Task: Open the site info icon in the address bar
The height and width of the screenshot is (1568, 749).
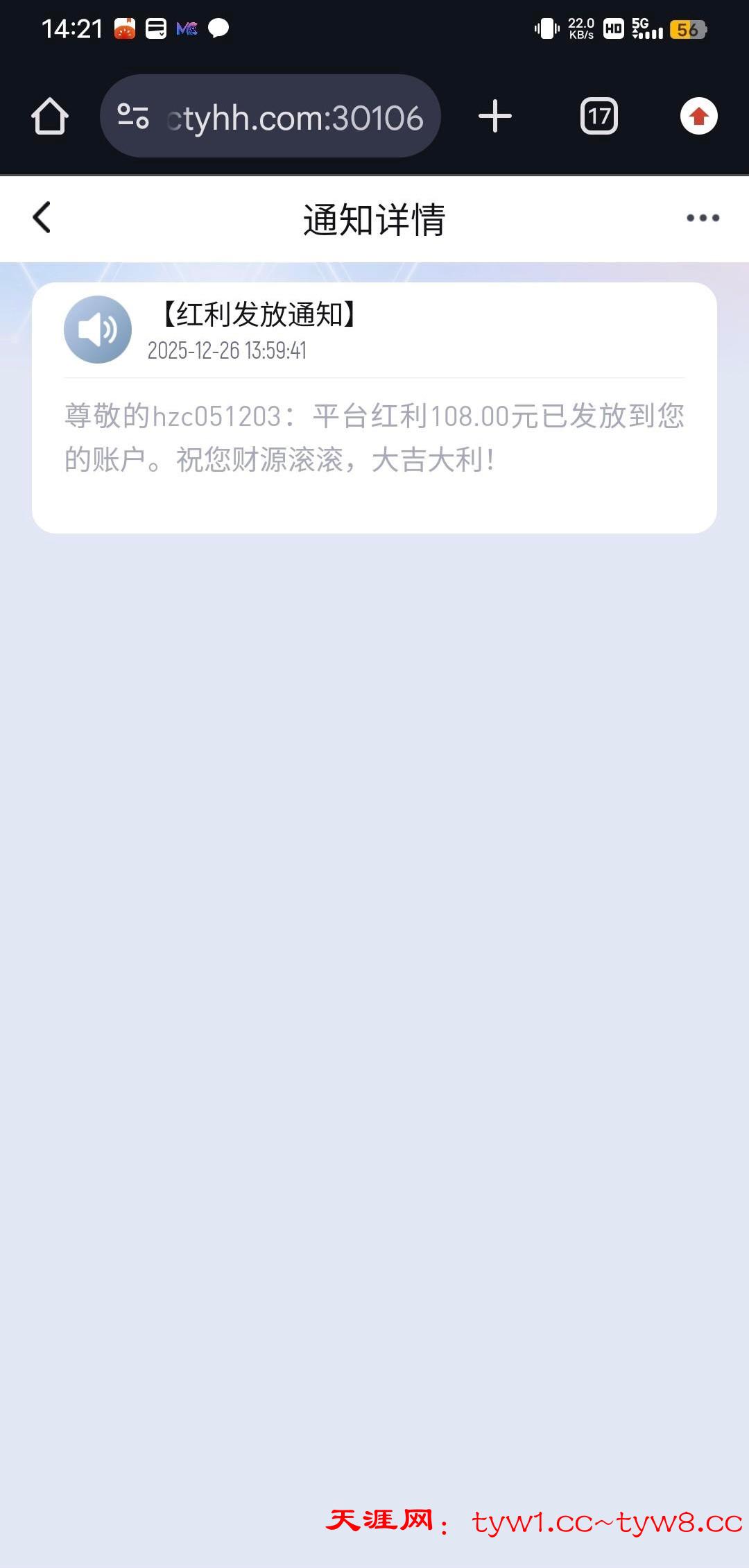Action: 133,116
